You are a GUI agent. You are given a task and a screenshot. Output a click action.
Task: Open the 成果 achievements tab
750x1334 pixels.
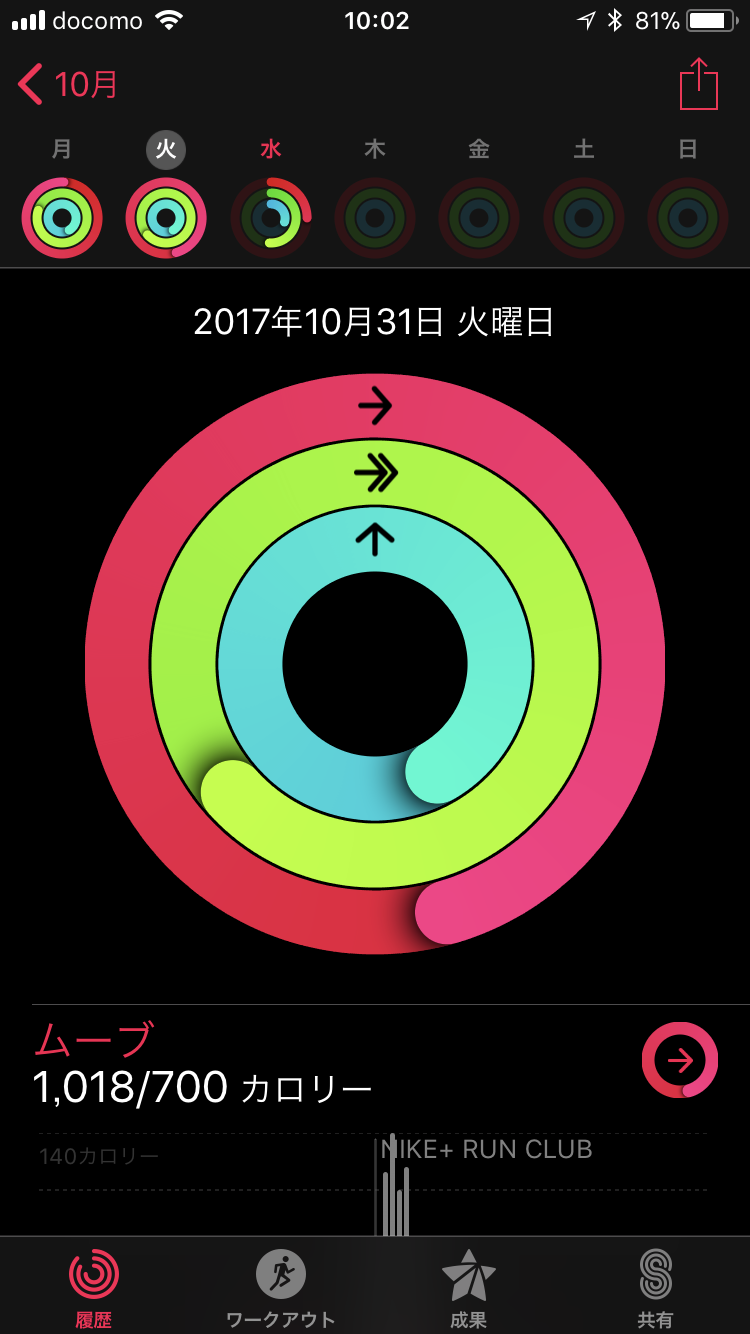pos(468,1286)
